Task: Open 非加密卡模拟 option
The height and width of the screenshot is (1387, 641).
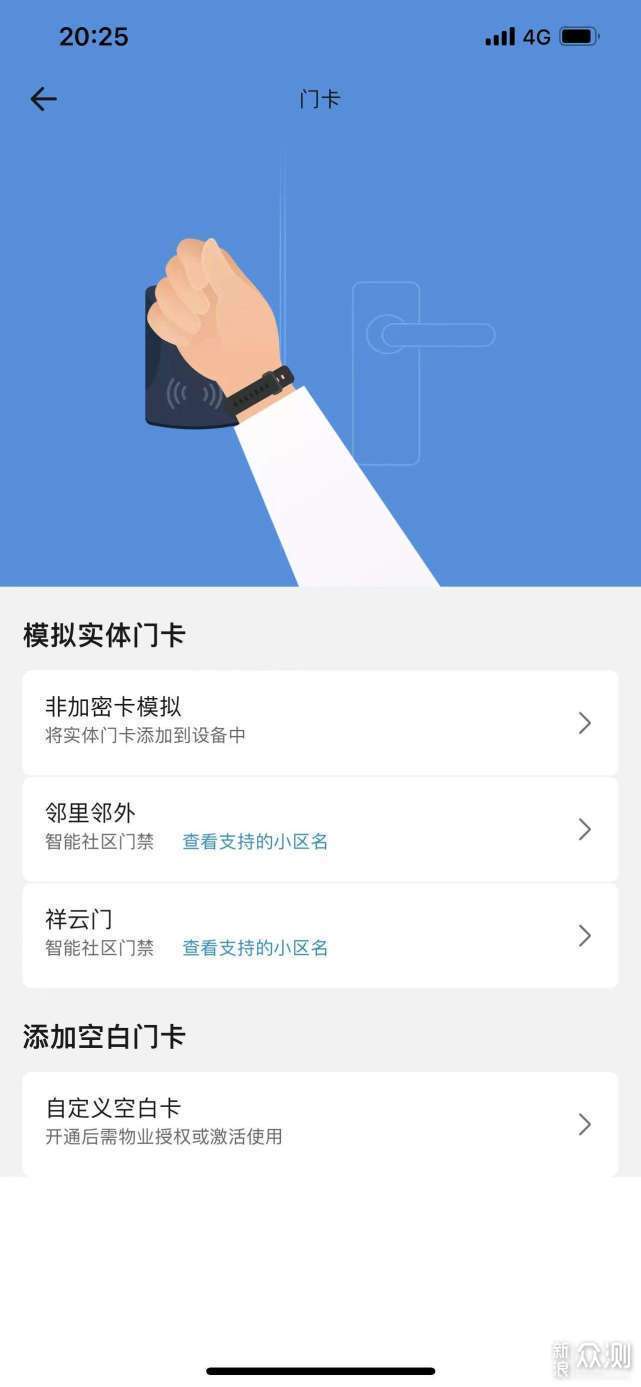Action: (320, 722)
